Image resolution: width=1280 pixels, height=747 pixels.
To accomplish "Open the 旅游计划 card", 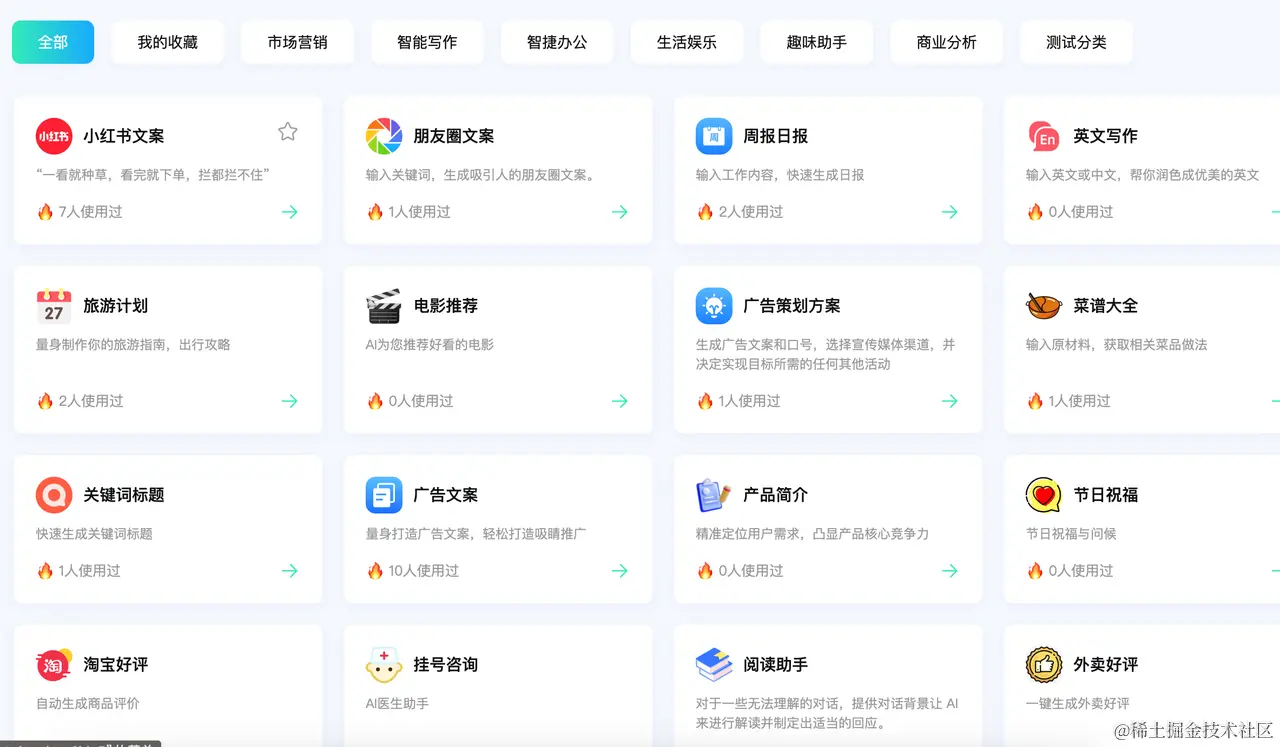I will coord(167,348).
